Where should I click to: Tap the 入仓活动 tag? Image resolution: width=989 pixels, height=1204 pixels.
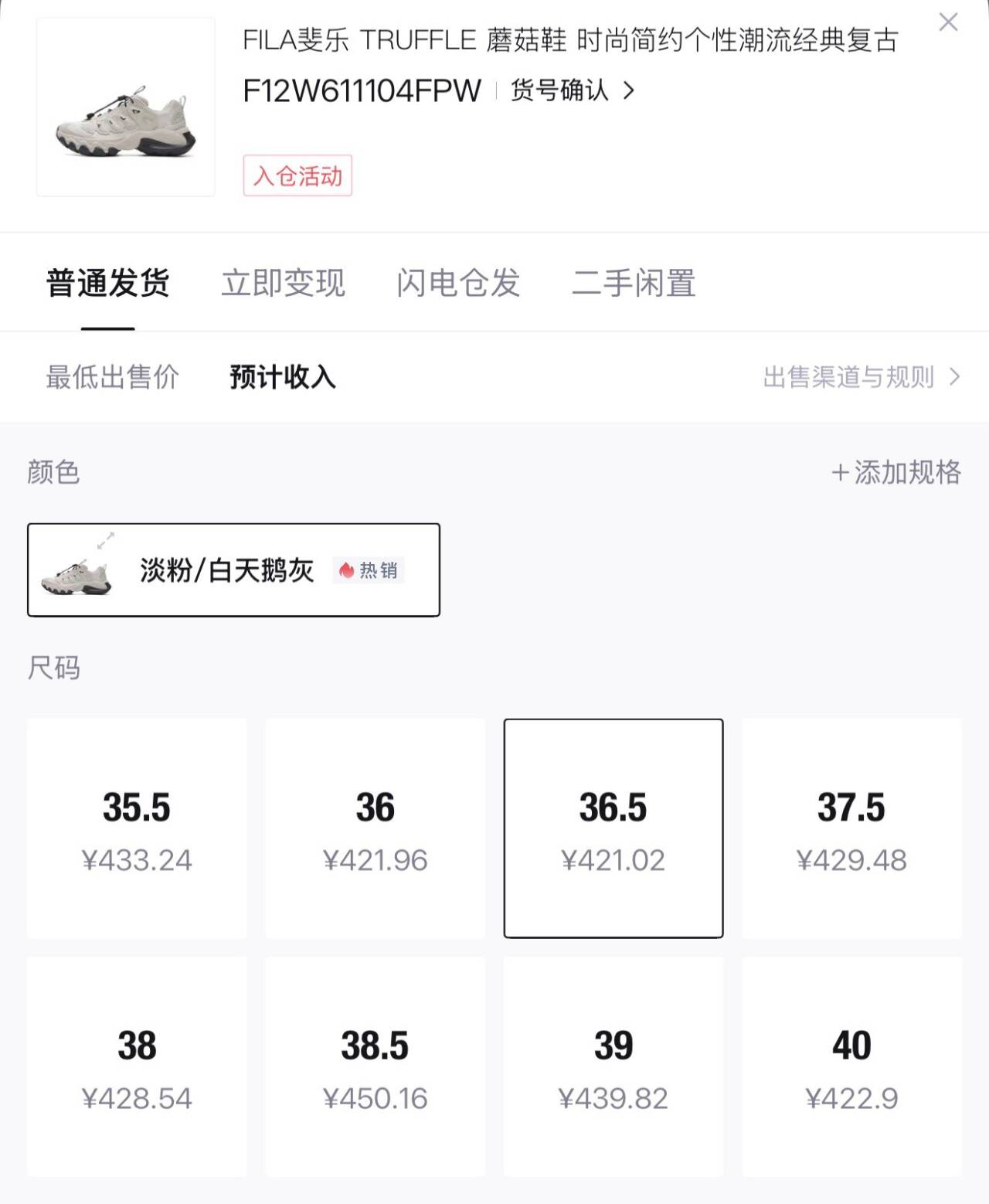pyautogui.click(x=297, y=176)
